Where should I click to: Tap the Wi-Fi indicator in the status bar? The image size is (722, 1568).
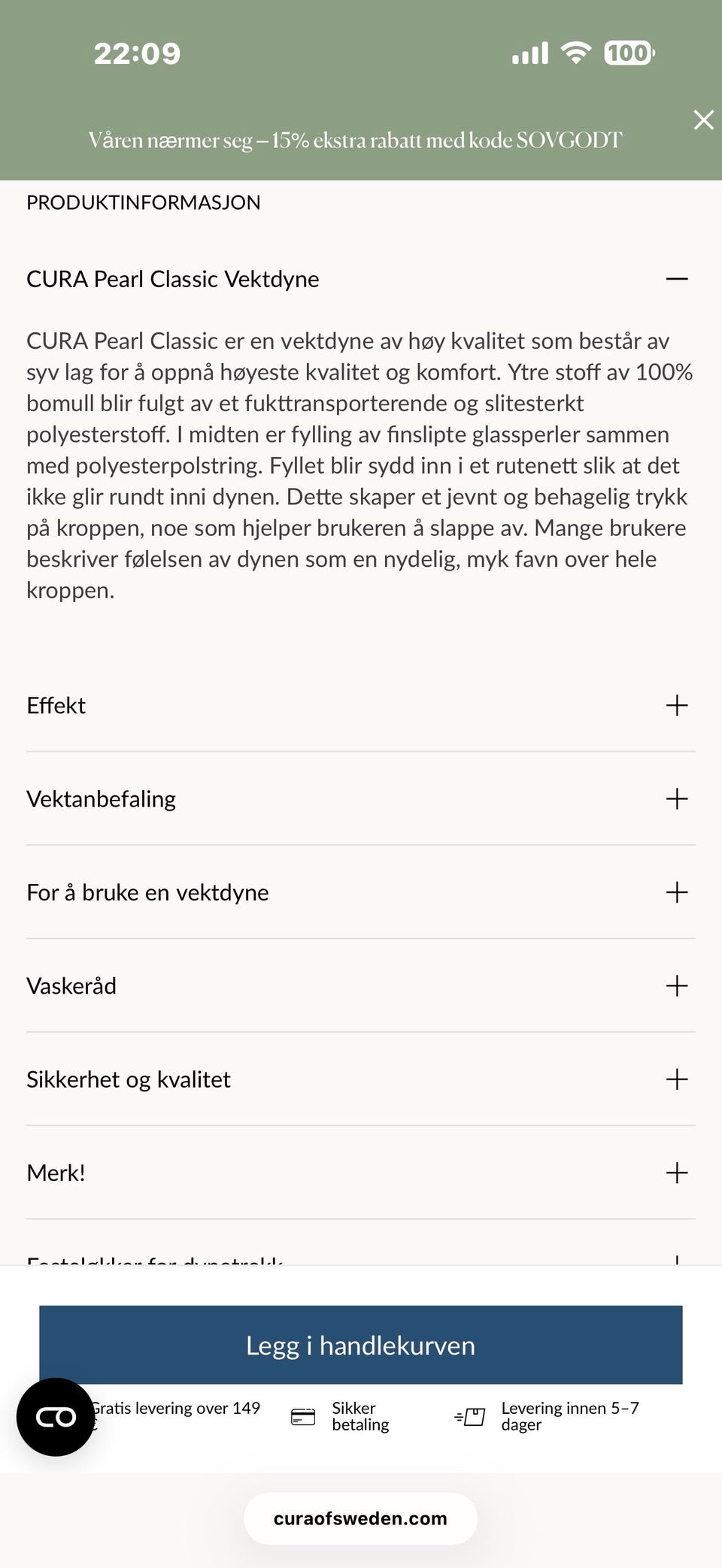click(x=576, y=53)
